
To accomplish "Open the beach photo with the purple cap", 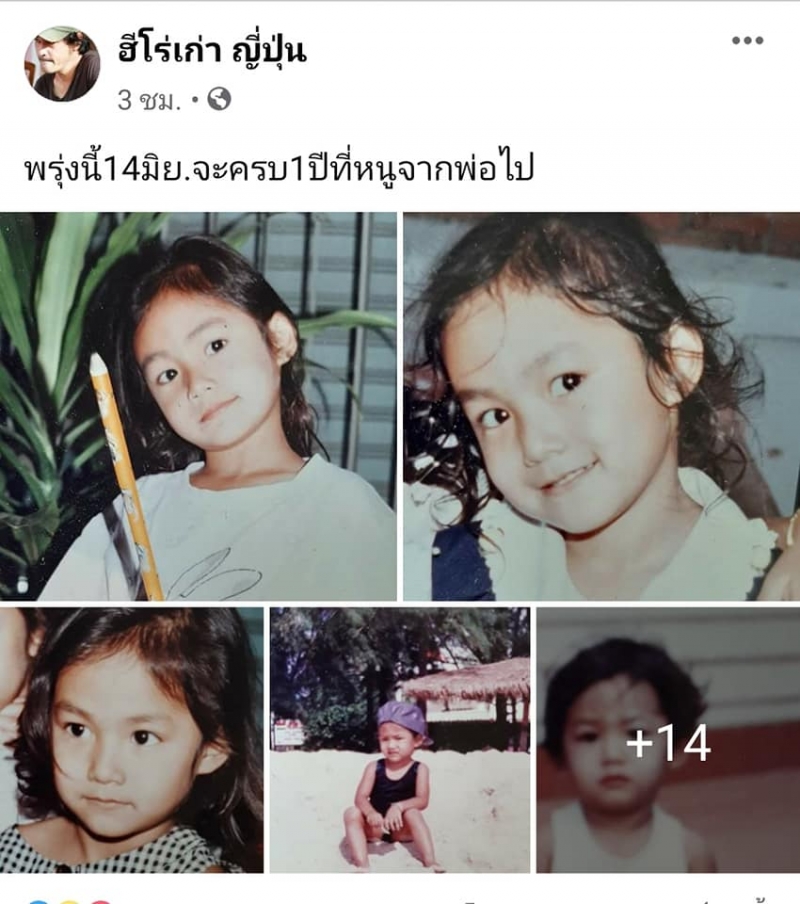I will click(x=400, y=740).
